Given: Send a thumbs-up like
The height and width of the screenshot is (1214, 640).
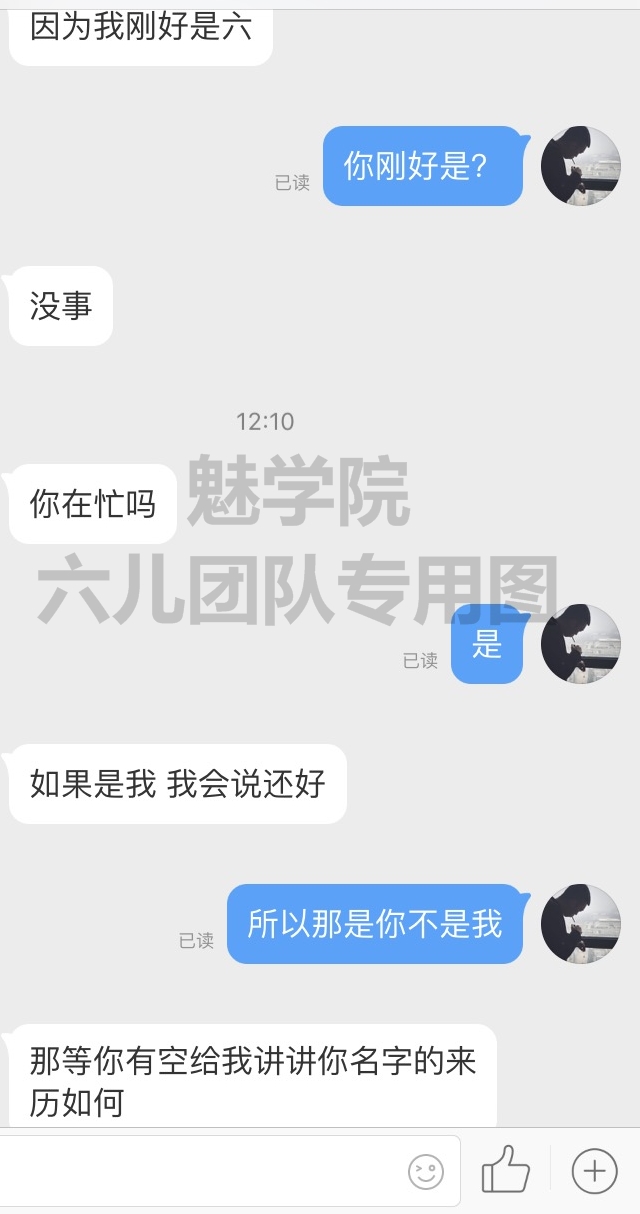Looking at the screenshot, I should coord(505,1169).
